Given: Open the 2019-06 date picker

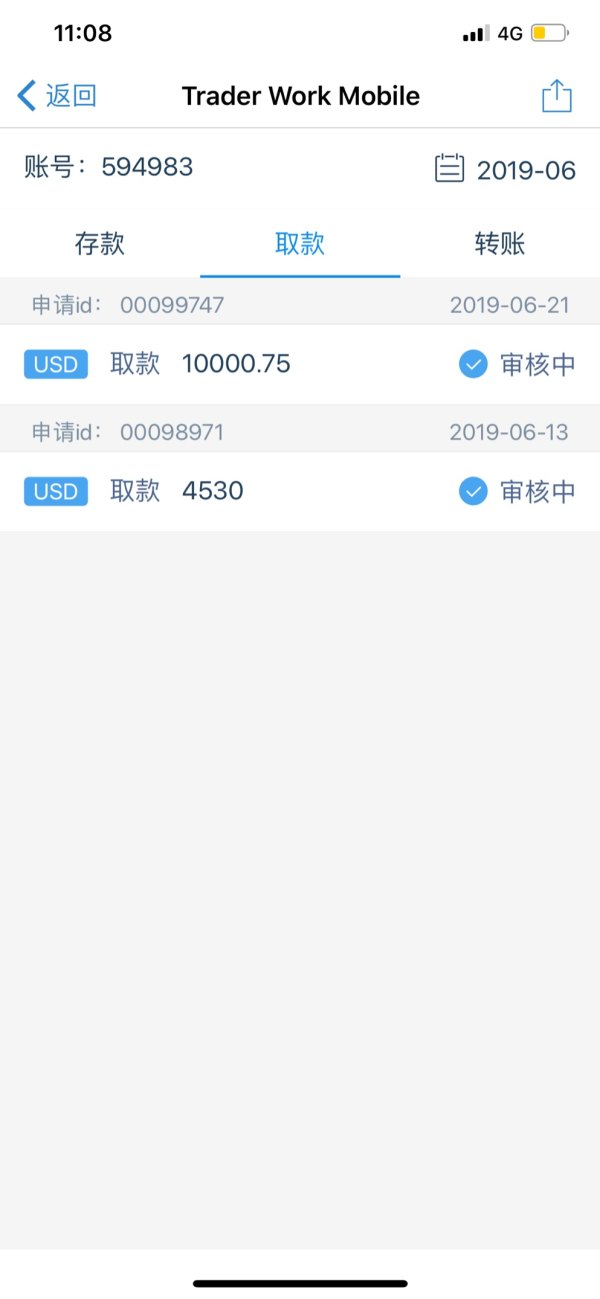Looking at the screenshot, I should [506, 169].
